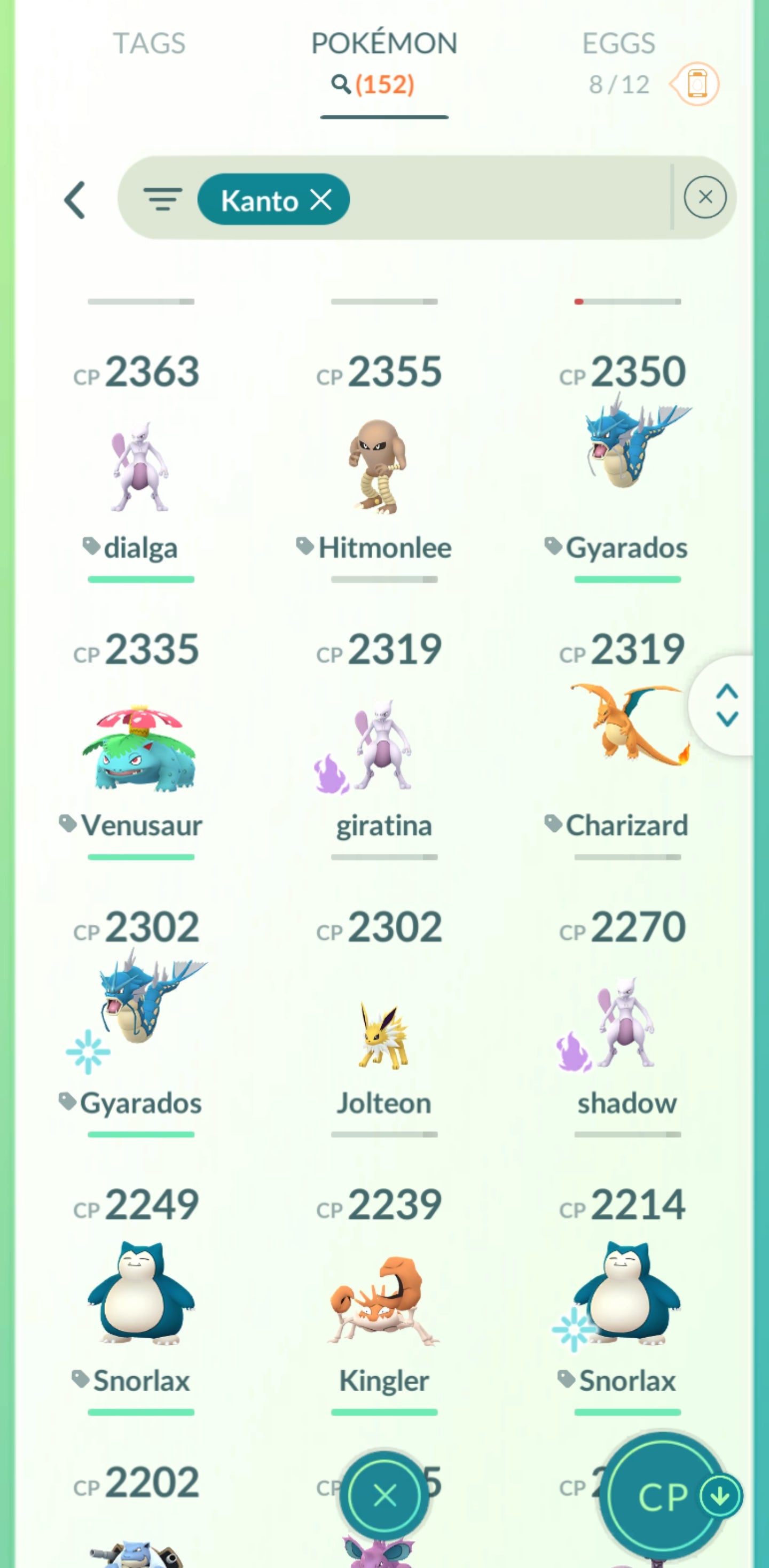Image resolution: width=769 pixels, height=1568 pixels.
Task: Open the search filter options icon
Action: (162, 199)
